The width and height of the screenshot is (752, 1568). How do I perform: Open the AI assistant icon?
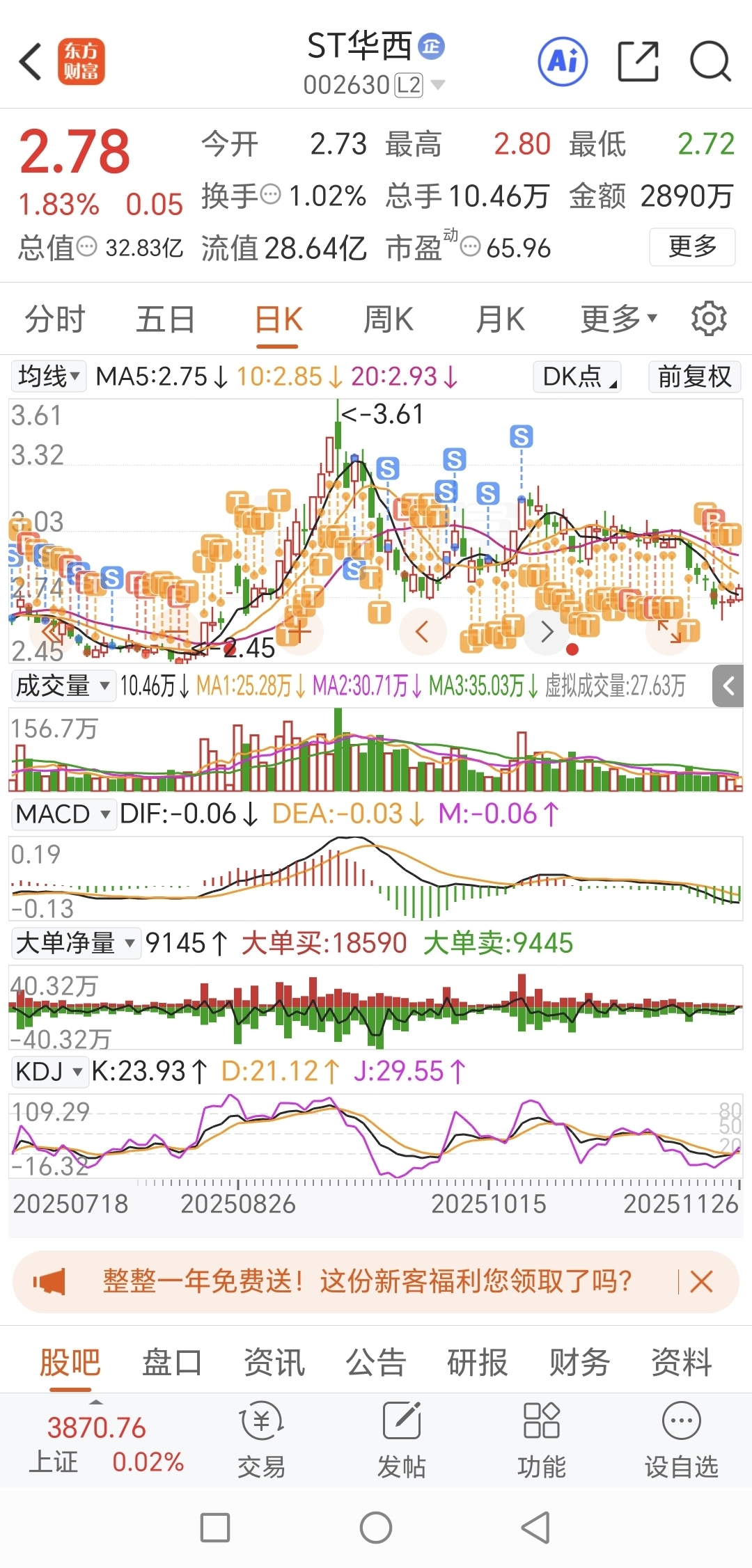tap(563, 62)
